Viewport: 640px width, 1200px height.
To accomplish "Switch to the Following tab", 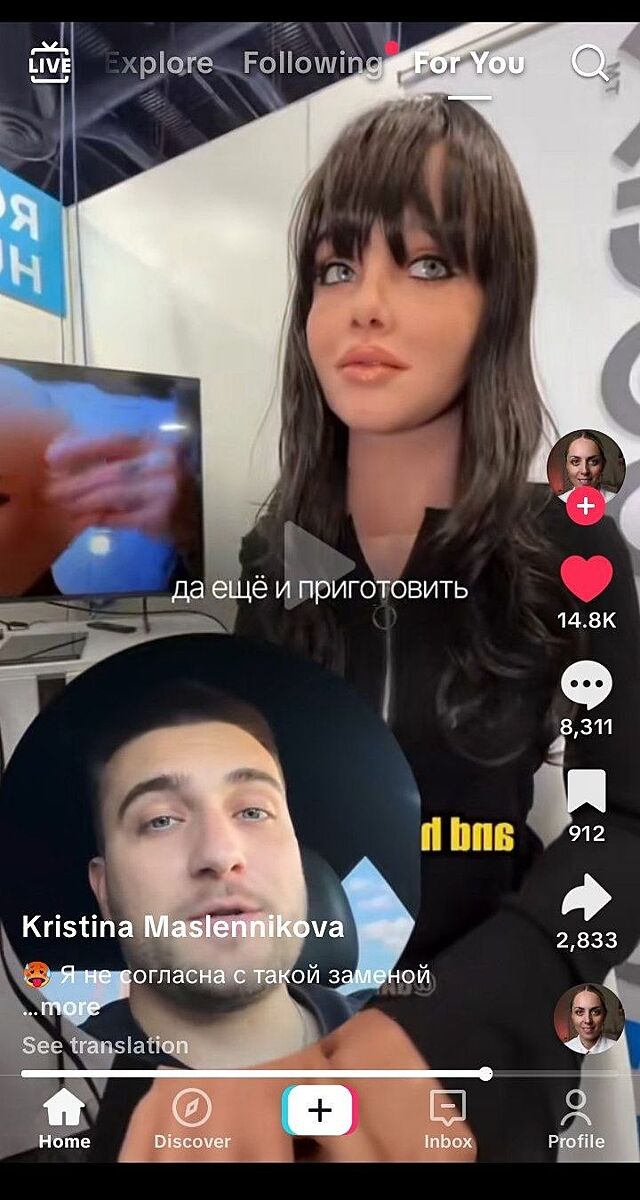I will click(x=312, y=63).
